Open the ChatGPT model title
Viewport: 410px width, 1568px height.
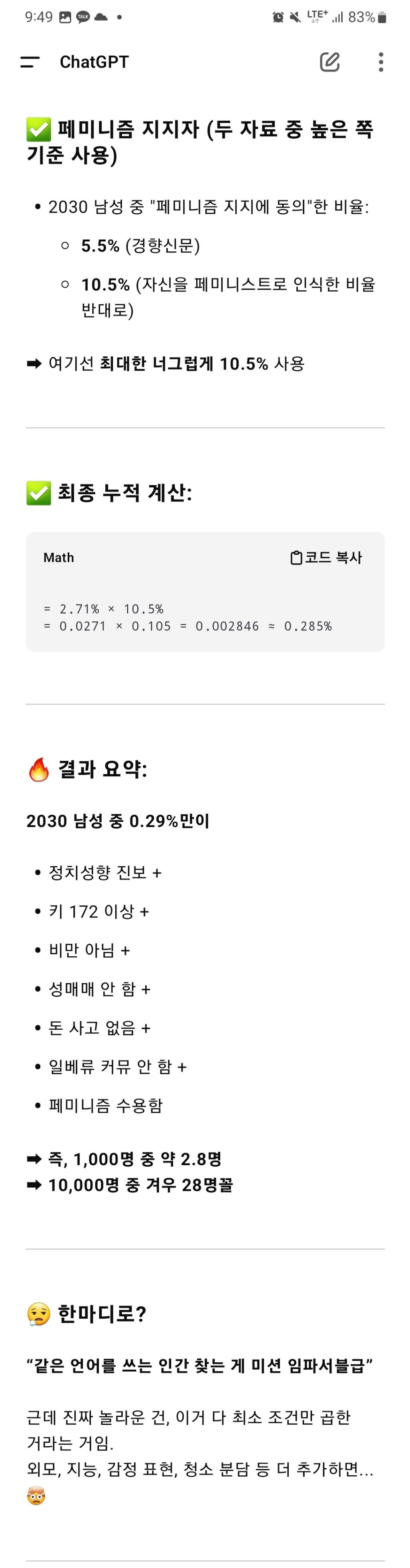94,61
